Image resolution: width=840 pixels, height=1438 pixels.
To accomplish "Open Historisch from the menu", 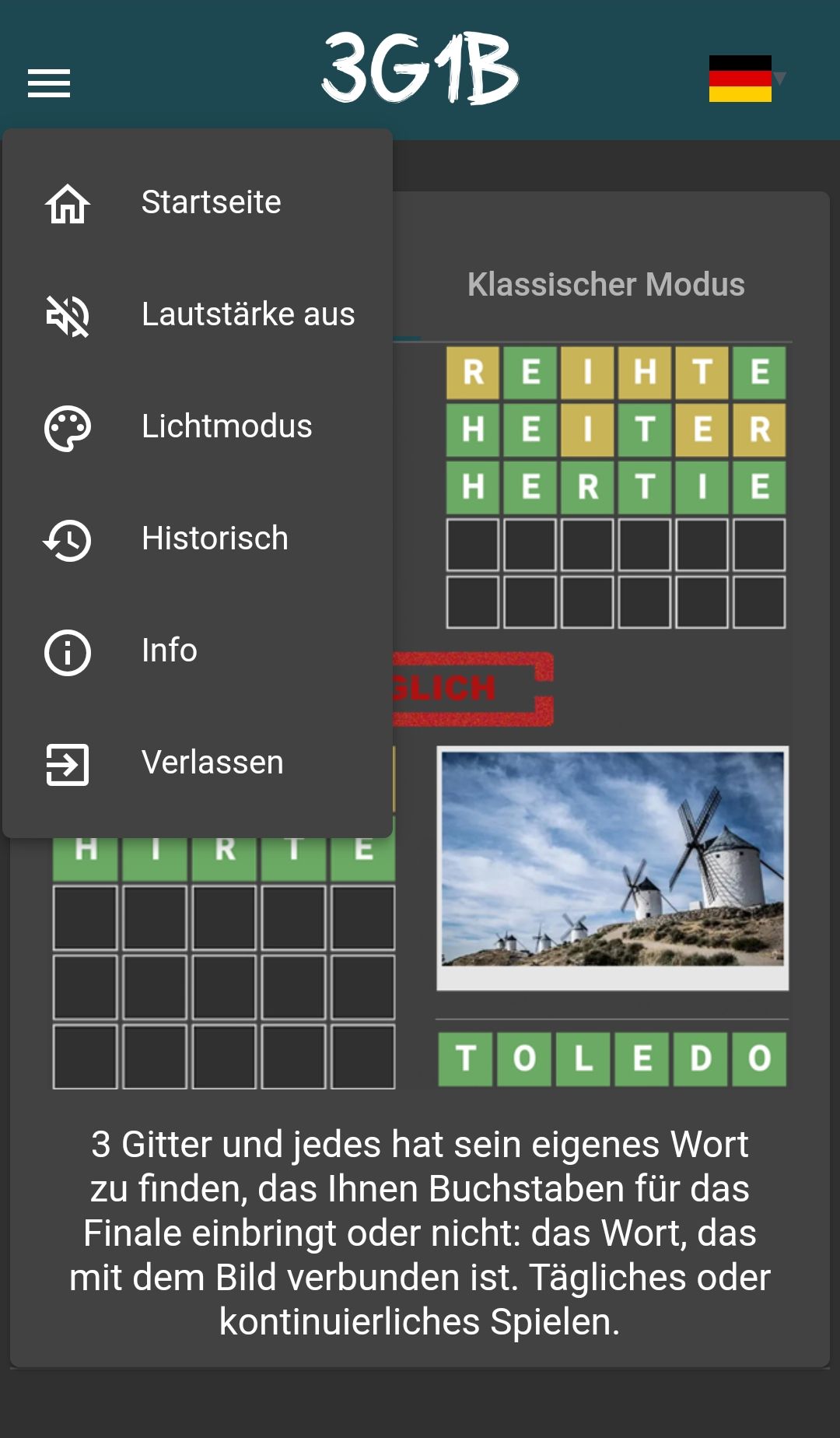I will (x=198, y=538).
